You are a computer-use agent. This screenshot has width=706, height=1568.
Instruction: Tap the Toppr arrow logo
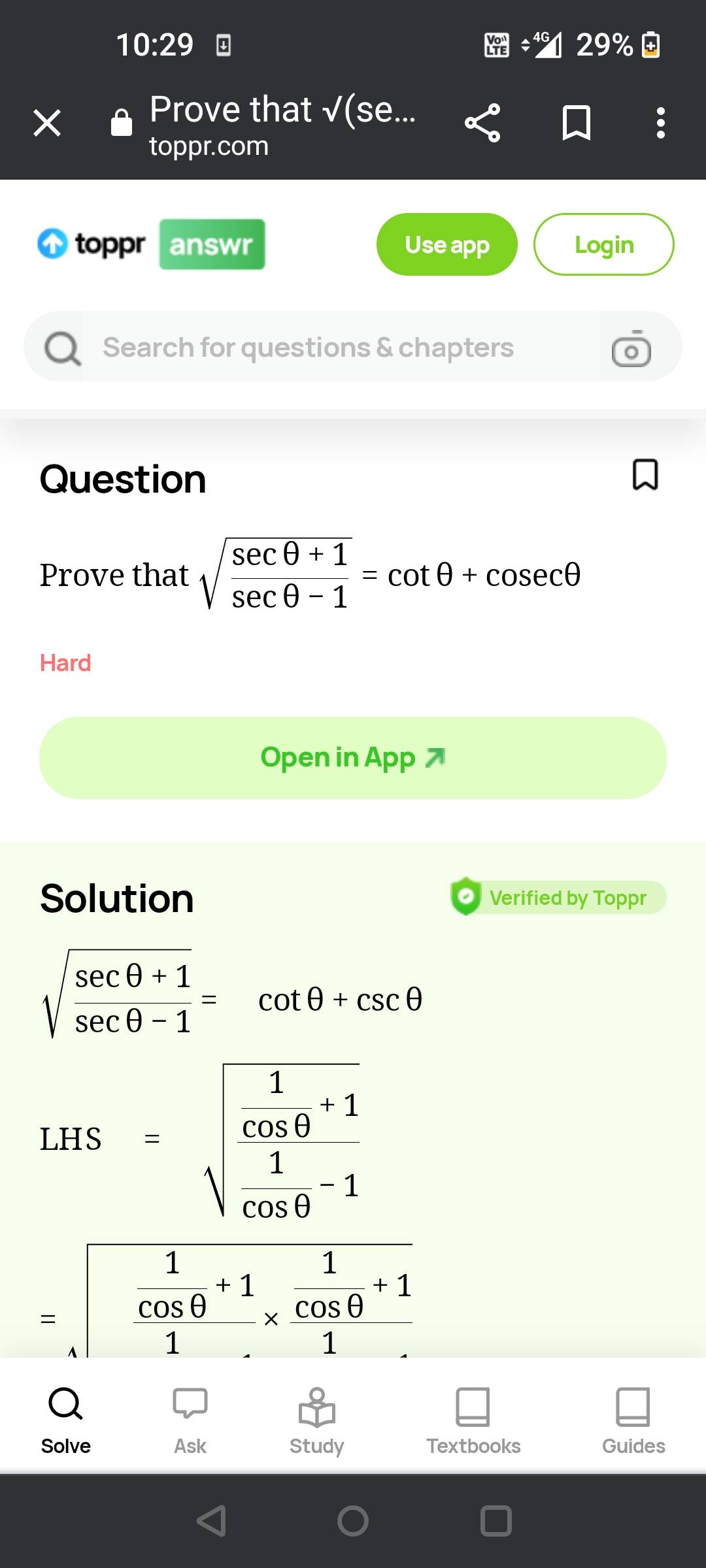tap(54, 244)
